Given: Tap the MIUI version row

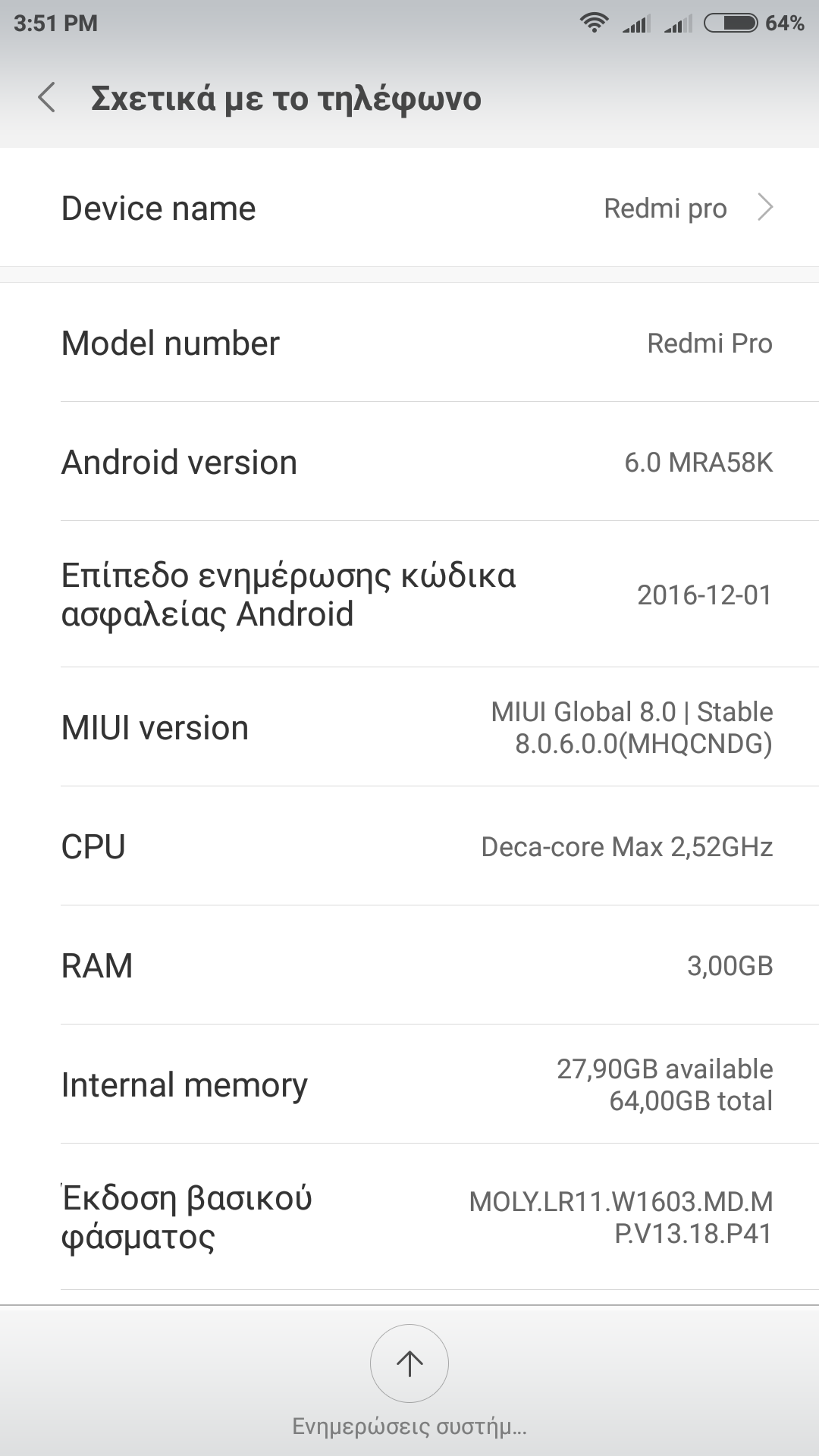Looking at the screenshot, I should tap(409, 727).
